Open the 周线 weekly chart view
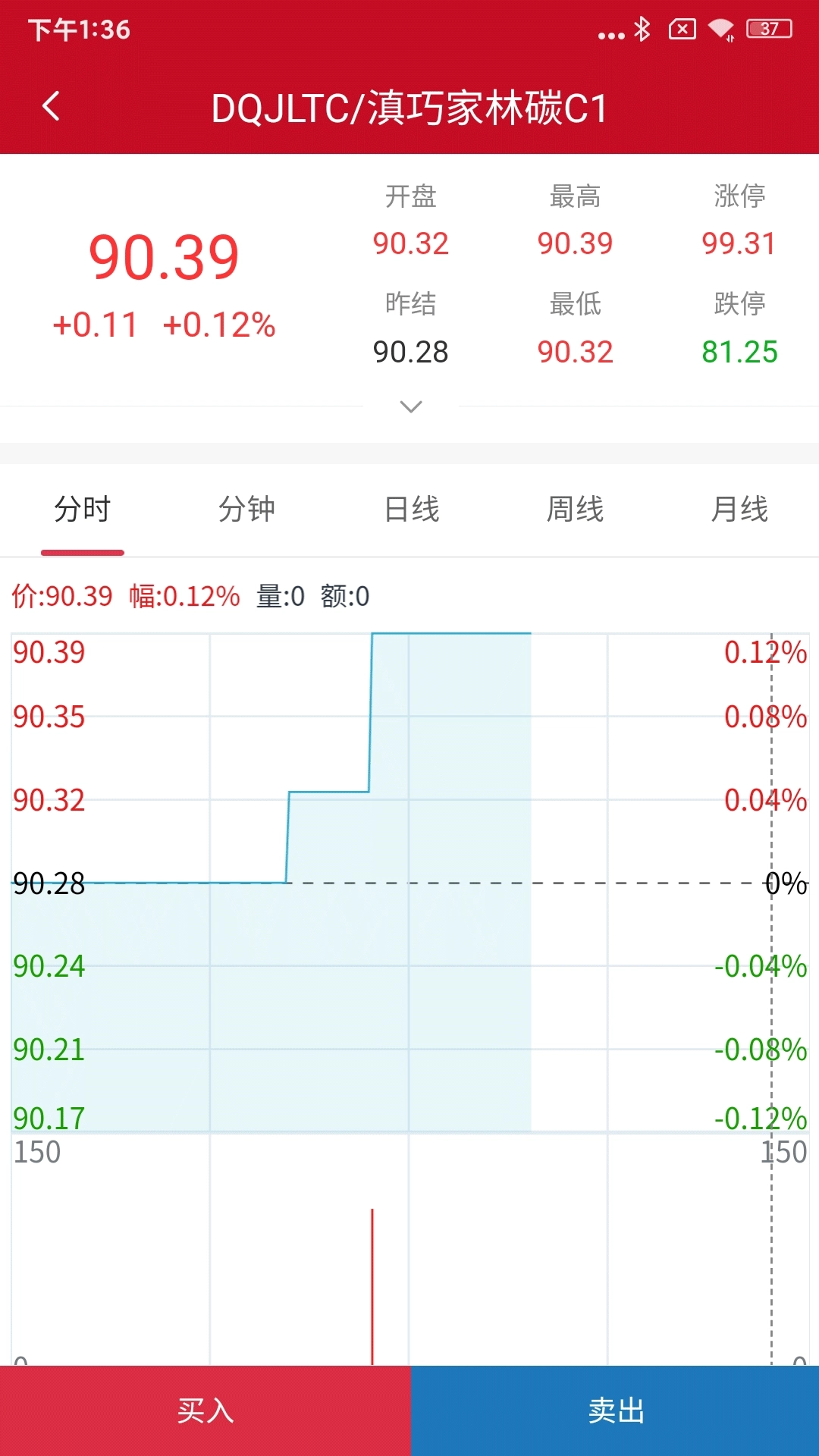The width and height of the screenshot is (819, 1456). click(x=575, y=510)
